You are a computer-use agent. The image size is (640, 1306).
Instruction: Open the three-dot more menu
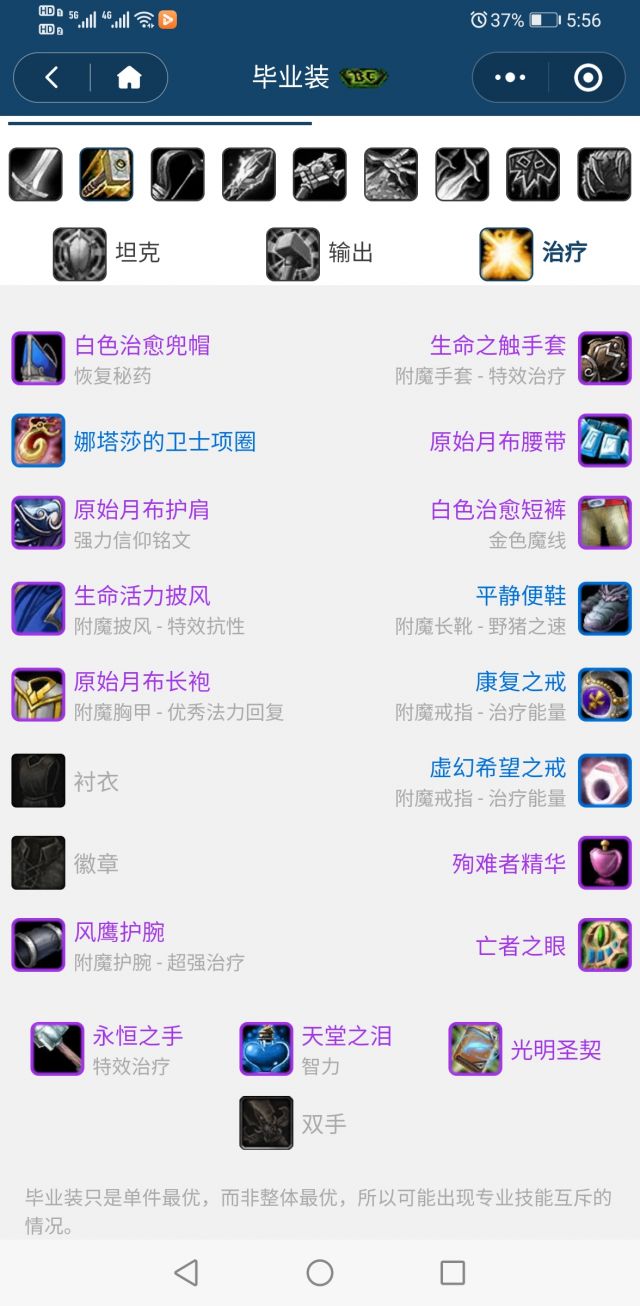tap(510, 78)
